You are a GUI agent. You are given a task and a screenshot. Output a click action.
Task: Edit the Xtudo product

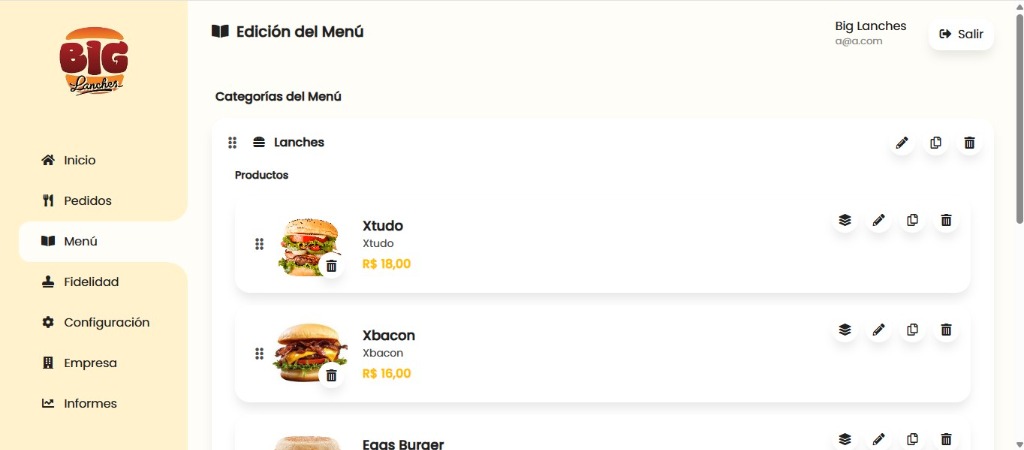pyautogui.click(x=879, y=220)
